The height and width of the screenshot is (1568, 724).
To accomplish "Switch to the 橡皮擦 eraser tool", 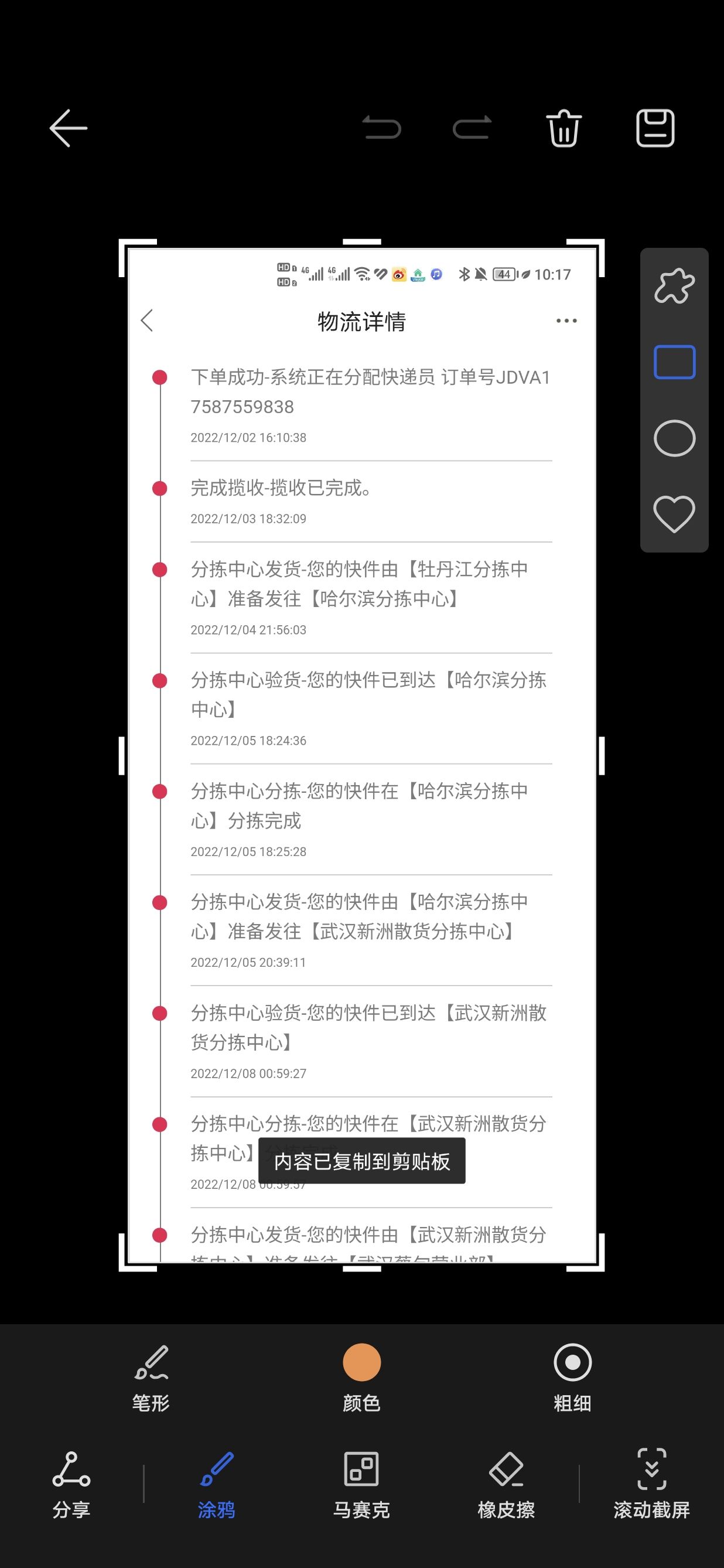I will (506, 1484).
